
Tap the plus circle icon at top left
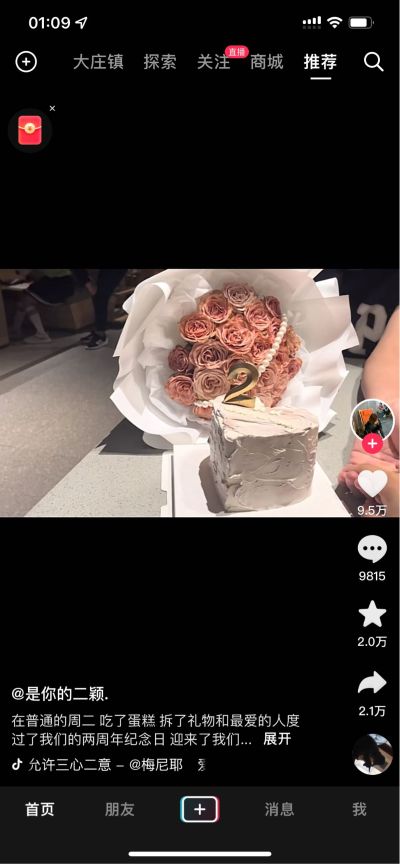26,62
